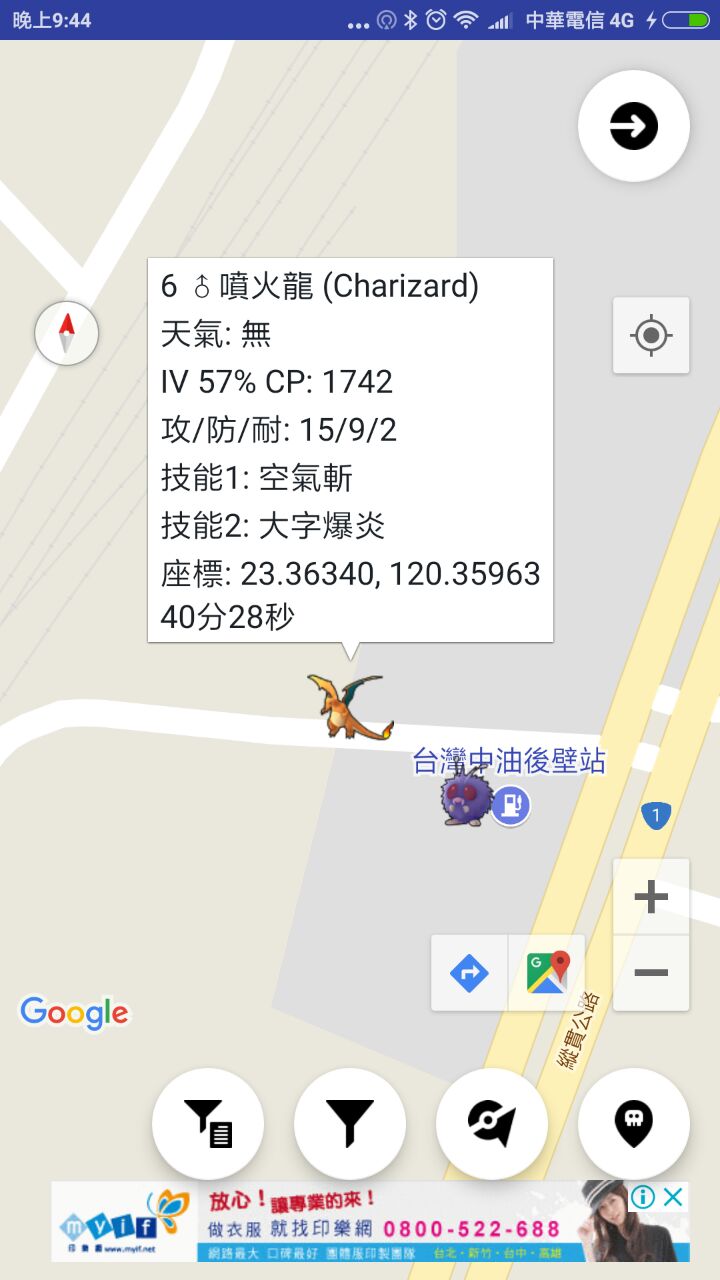Screen dimensions: 720x1280
Task: Open the 台灣中油後壁站 gas station pin
Action: pyautogui.click(x=511, y=804)
